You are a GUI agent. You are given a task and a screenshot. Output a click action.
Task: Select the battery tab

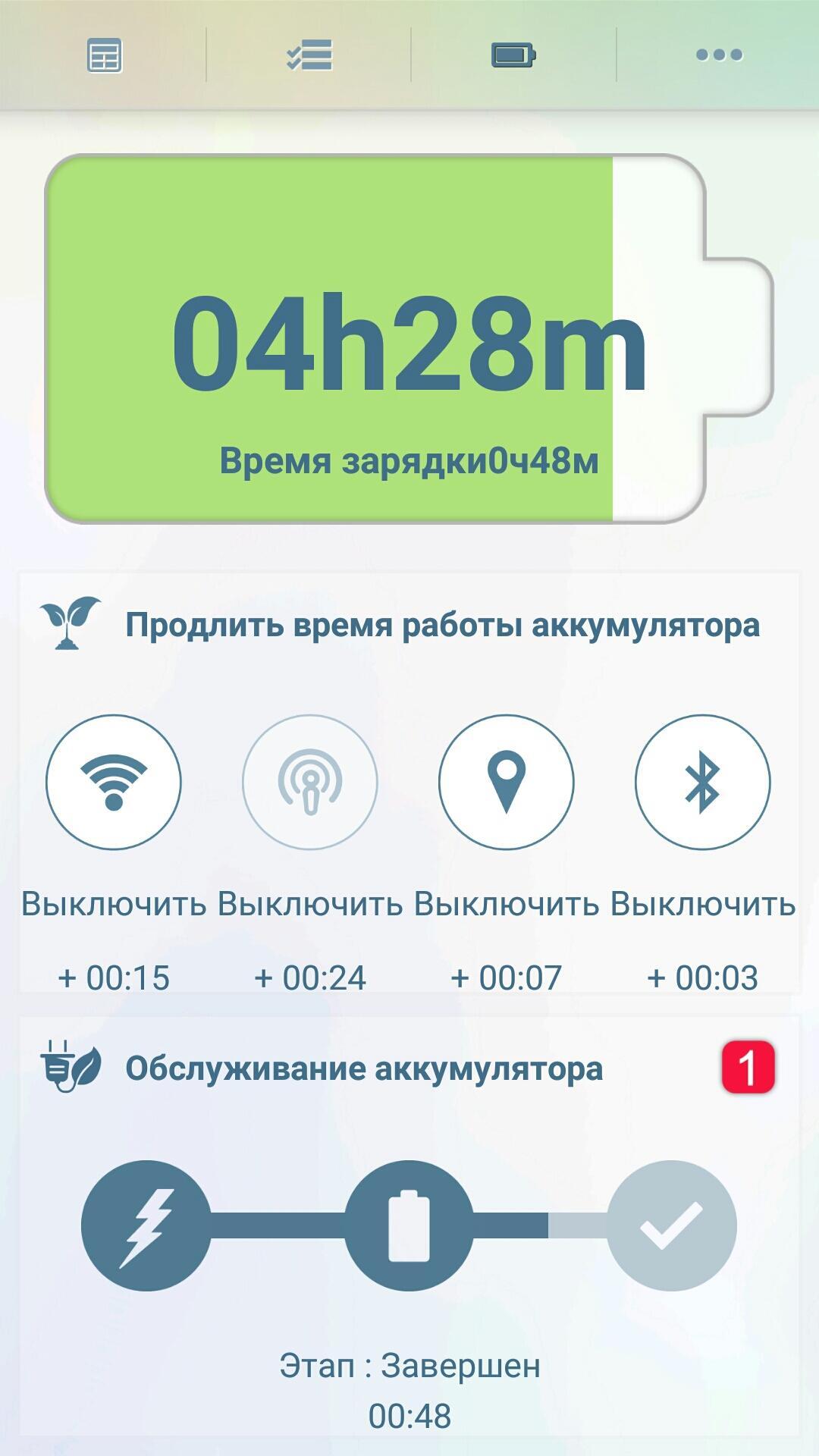[513, 55]
